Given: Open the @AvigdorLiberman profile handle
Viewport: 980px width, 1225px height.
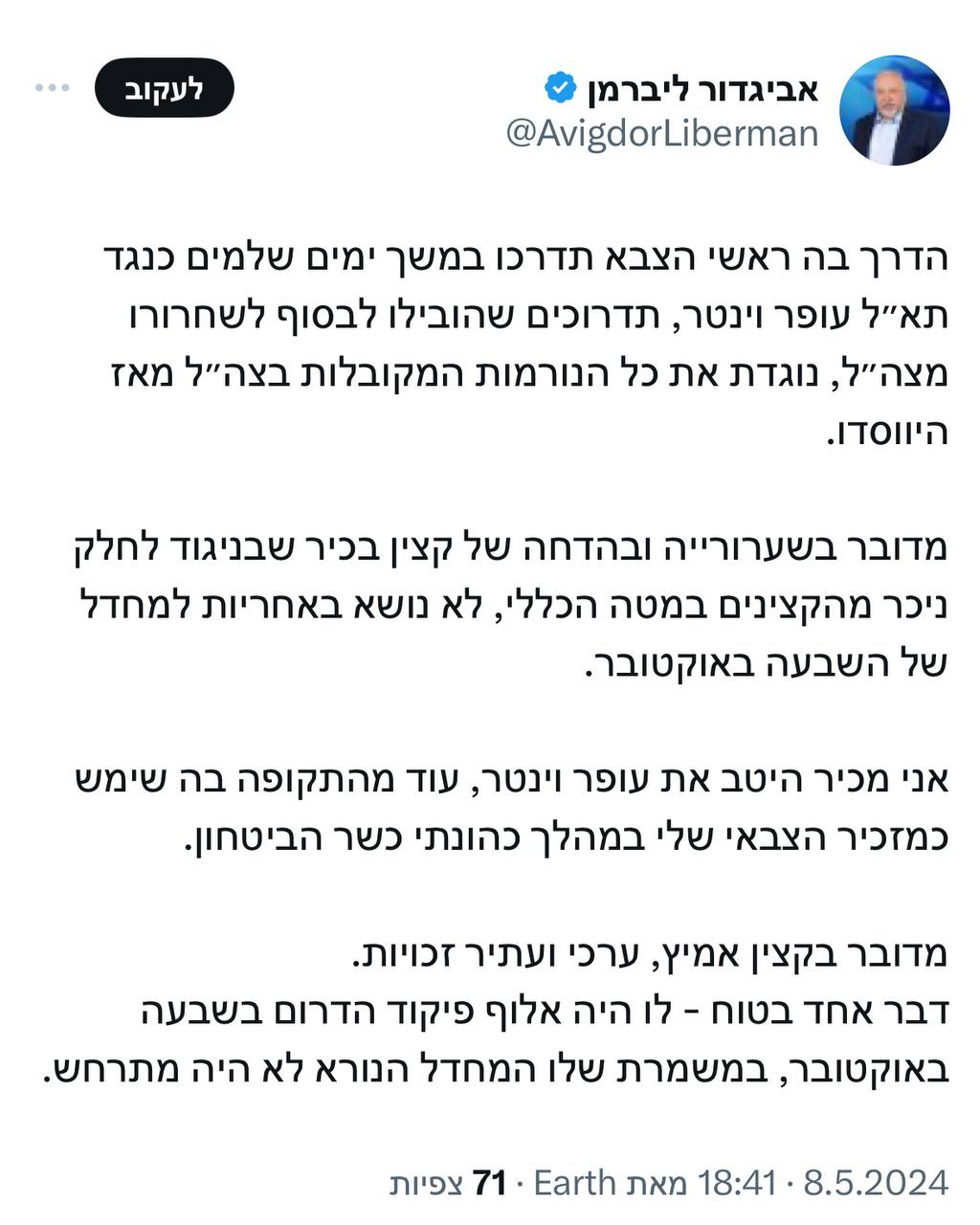Looking at the screenshot, I should pyautogui.click(x=662, y=134).
